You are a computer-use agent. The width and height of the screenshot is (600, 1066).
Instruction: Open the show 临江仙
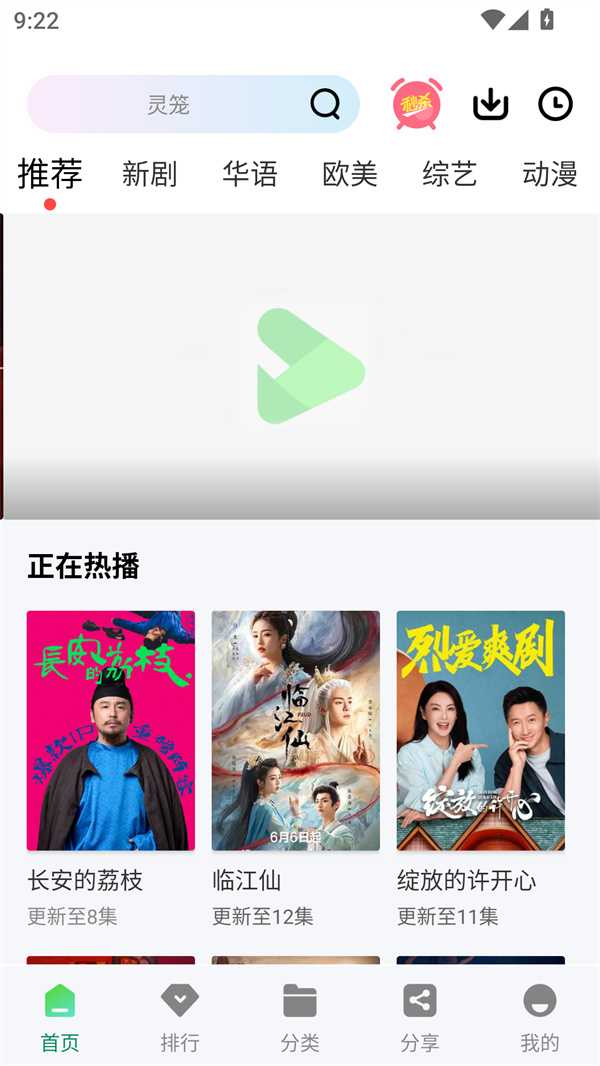tap(296, 731)
